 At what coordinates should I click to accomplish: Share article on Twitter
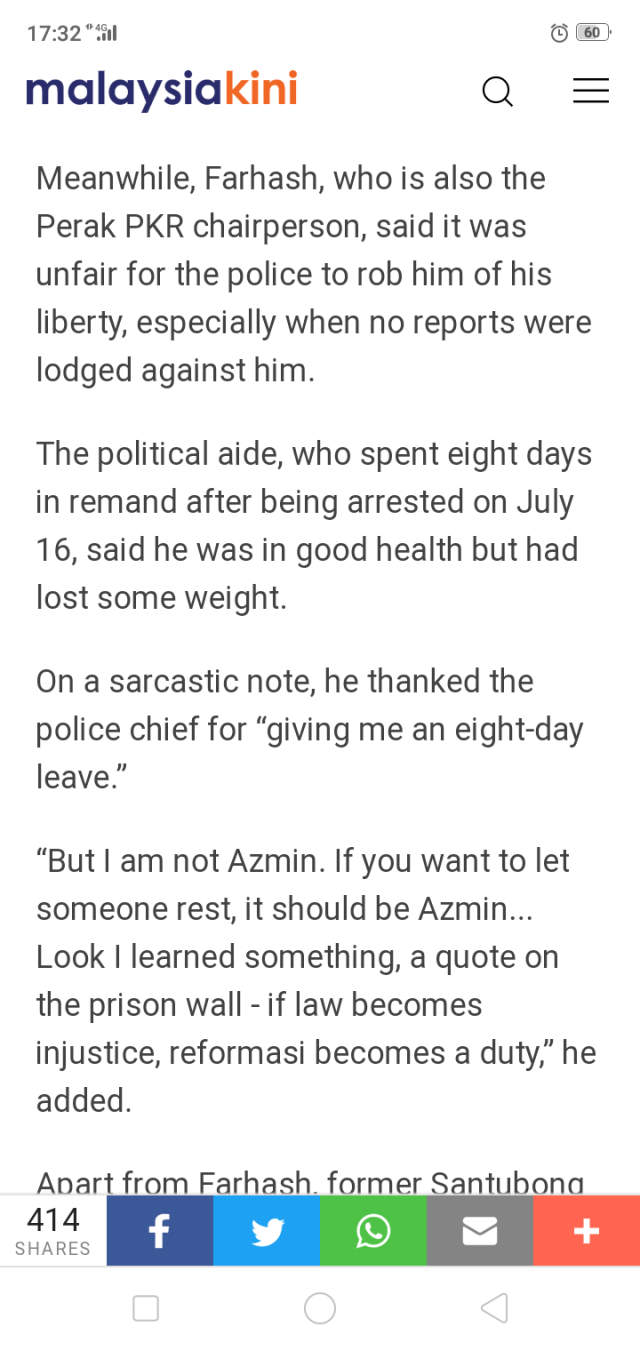pos(267,1231)
